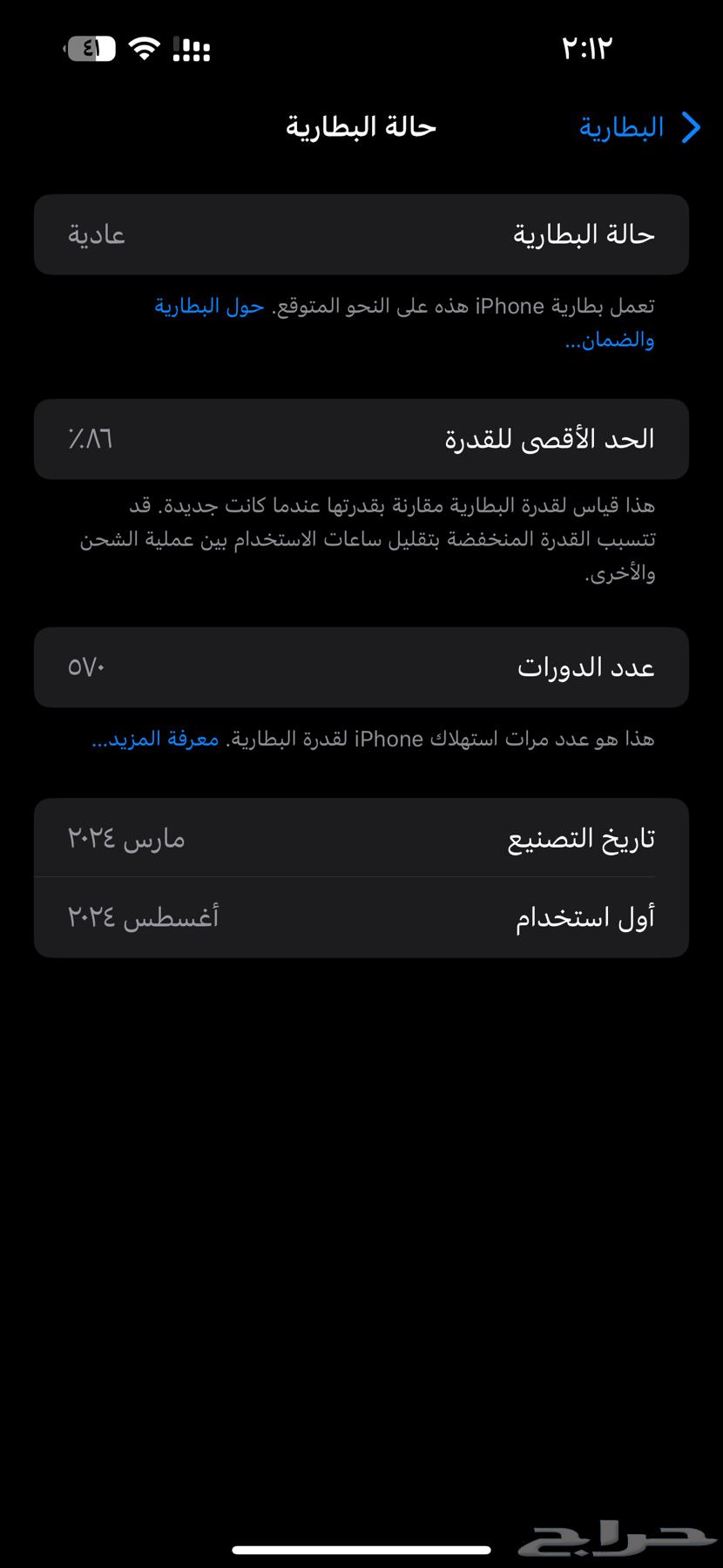723x1568 pixels.
Task: Tap the clock showing ٢:١٢
Action: 588,48
